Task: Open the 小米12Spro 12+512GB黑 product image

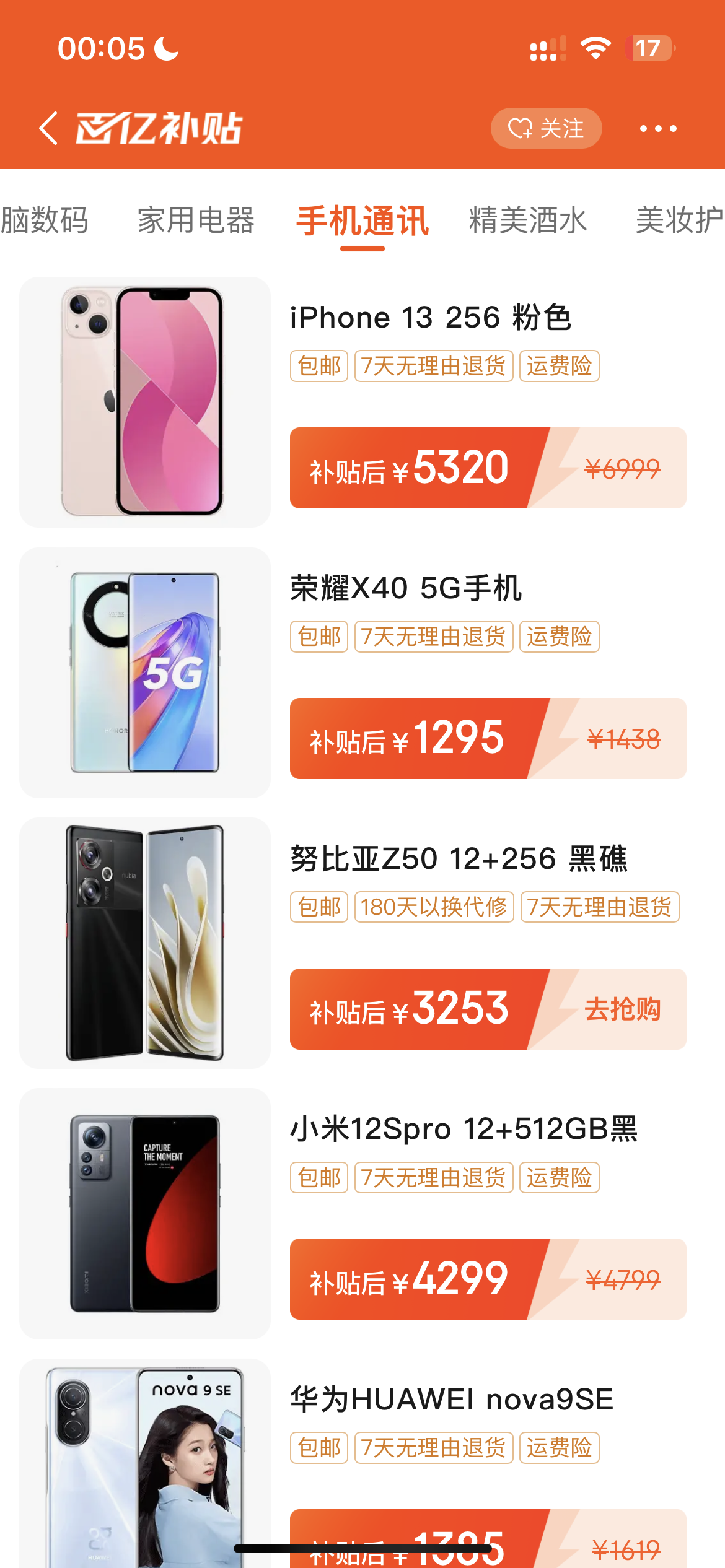Action: tap(144, 1213)
